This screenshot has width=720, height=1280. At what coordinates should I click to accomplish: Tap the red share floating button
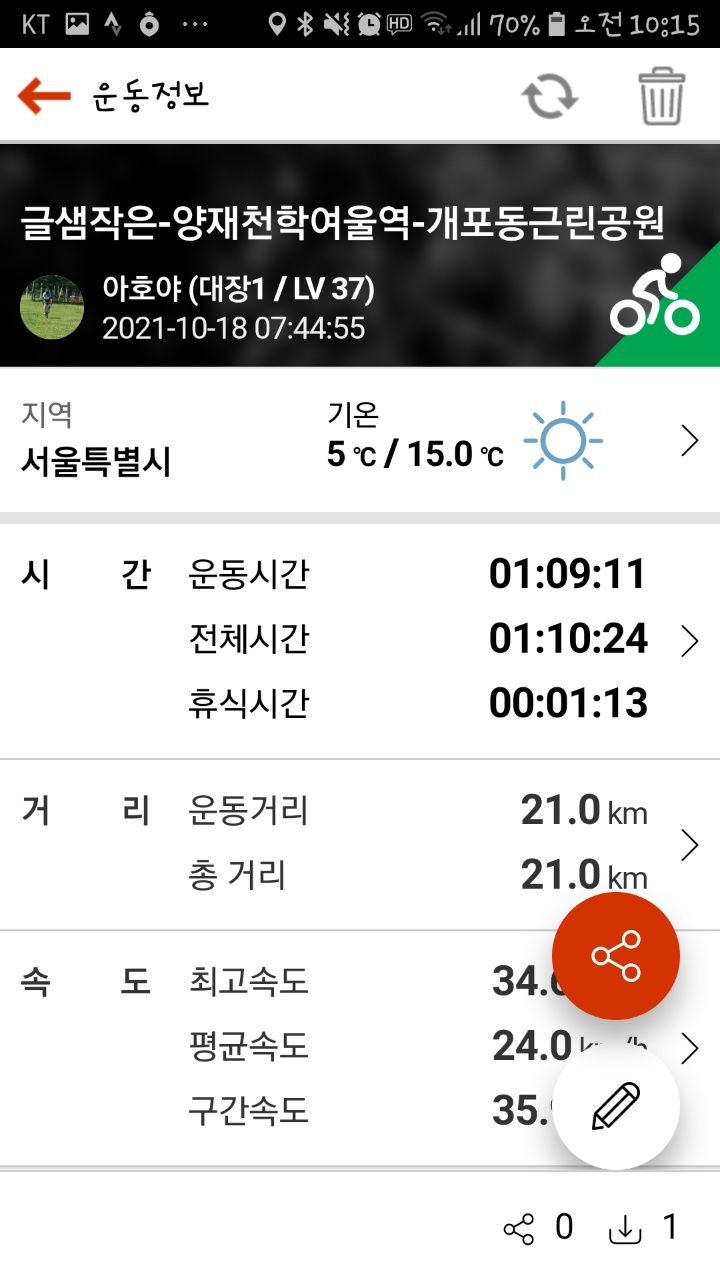(616, 956)
